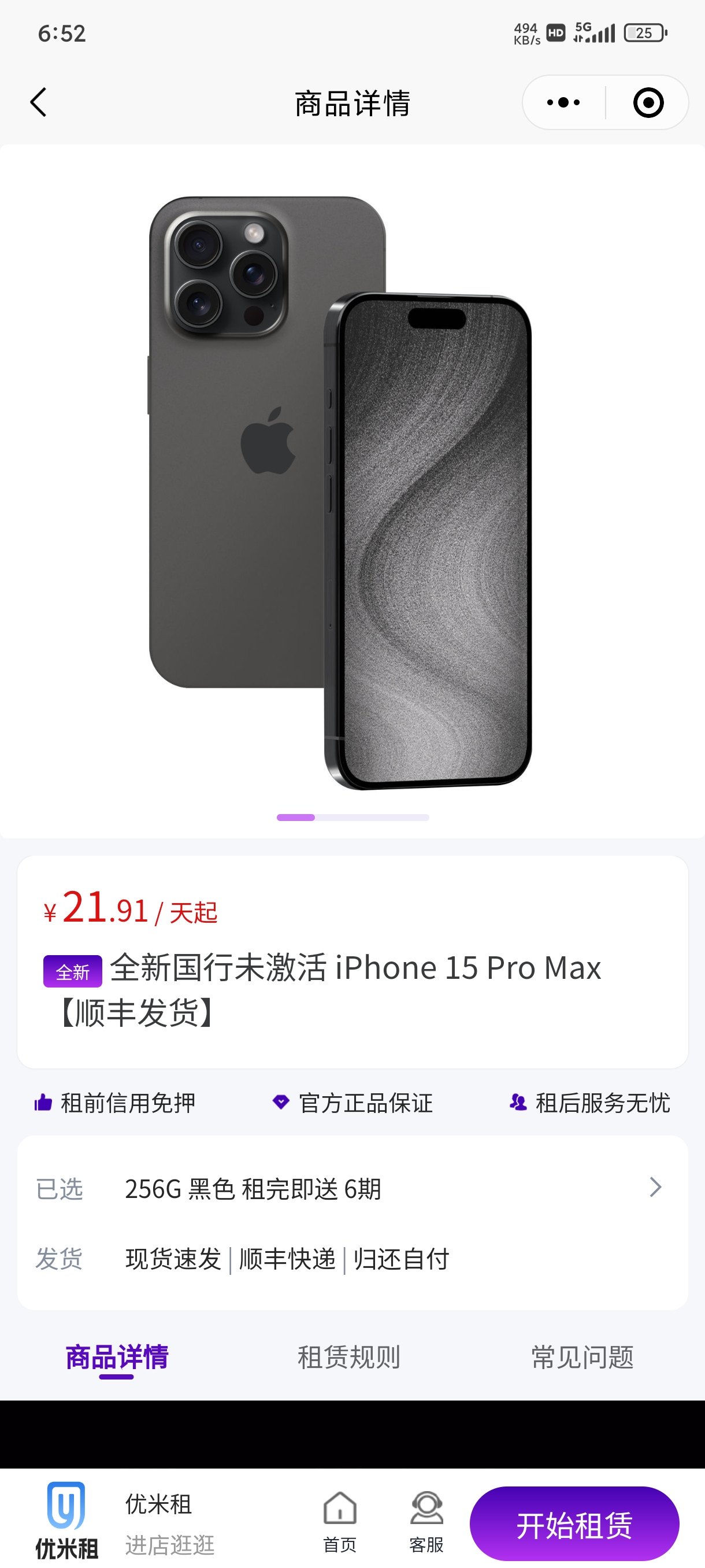
Task: Select the 商品详情 tab
Action: coord(117,1357)
